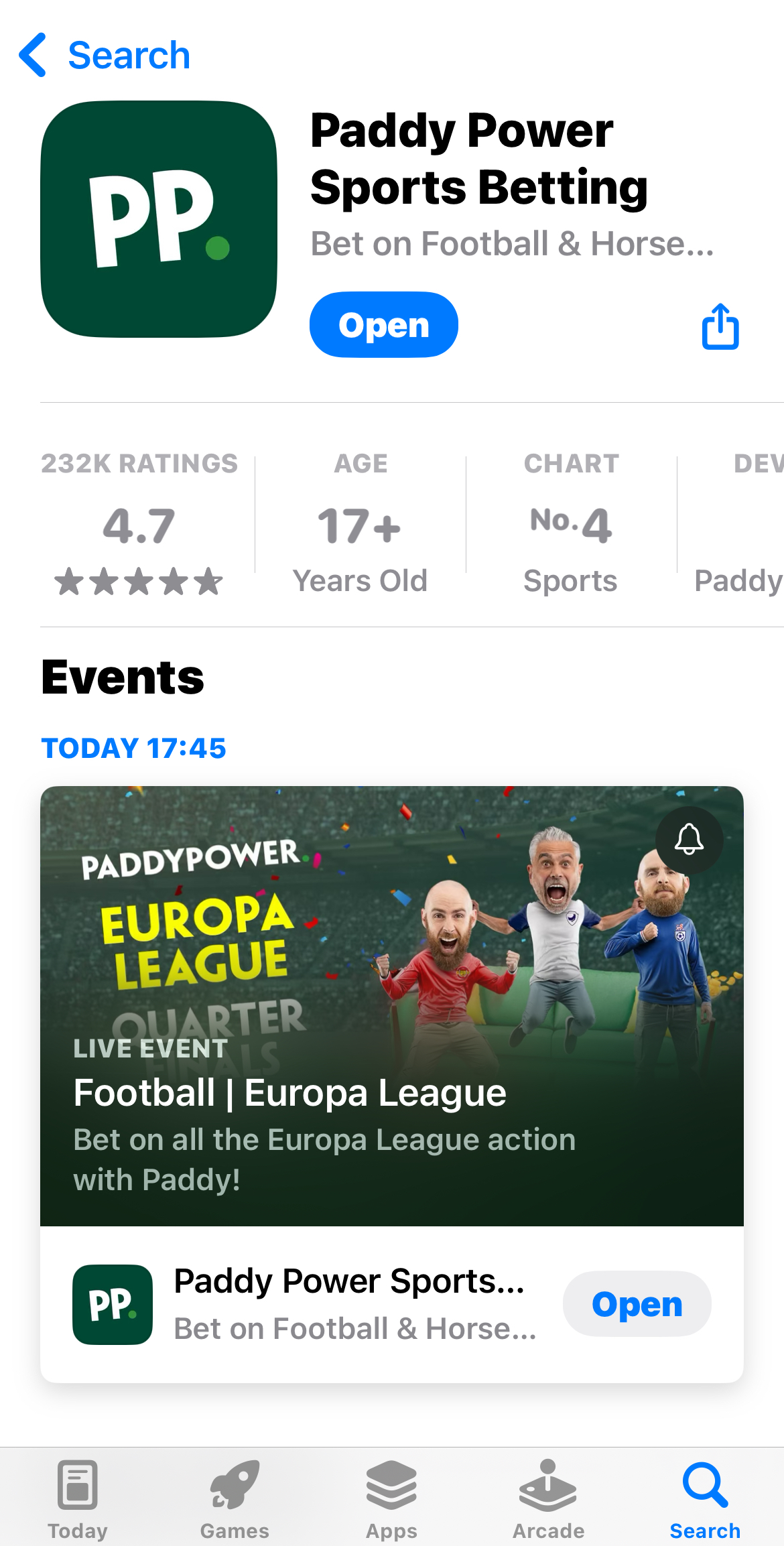The width and height of the screenshot is (784, 1546).
Task: Tap Open on the Europa League event card
Action: pyautogui.click(x=636, y=1303)
